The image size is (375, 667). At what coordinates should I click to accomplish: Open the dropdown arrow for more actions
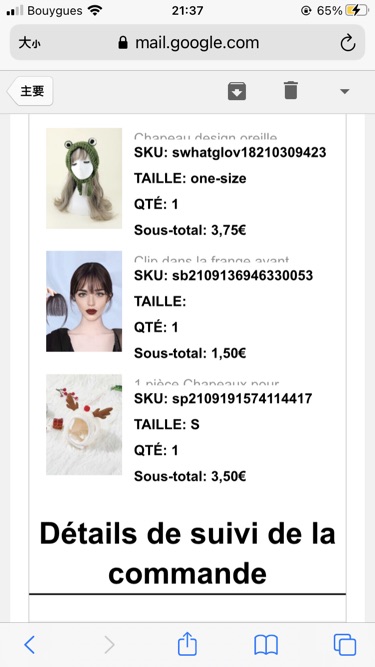344,91
